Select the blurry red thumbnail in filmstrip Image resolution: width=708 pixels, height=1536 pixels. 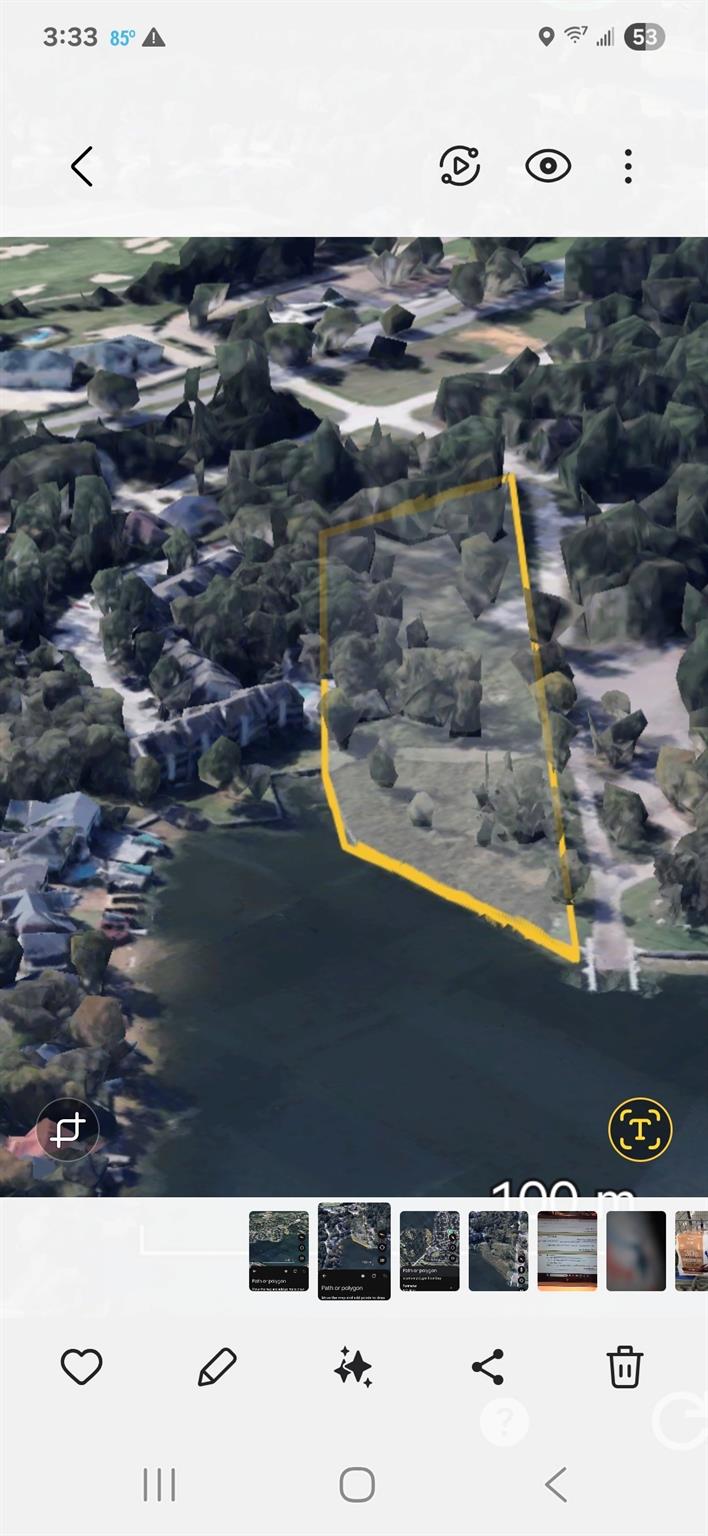pos(636,1251)
